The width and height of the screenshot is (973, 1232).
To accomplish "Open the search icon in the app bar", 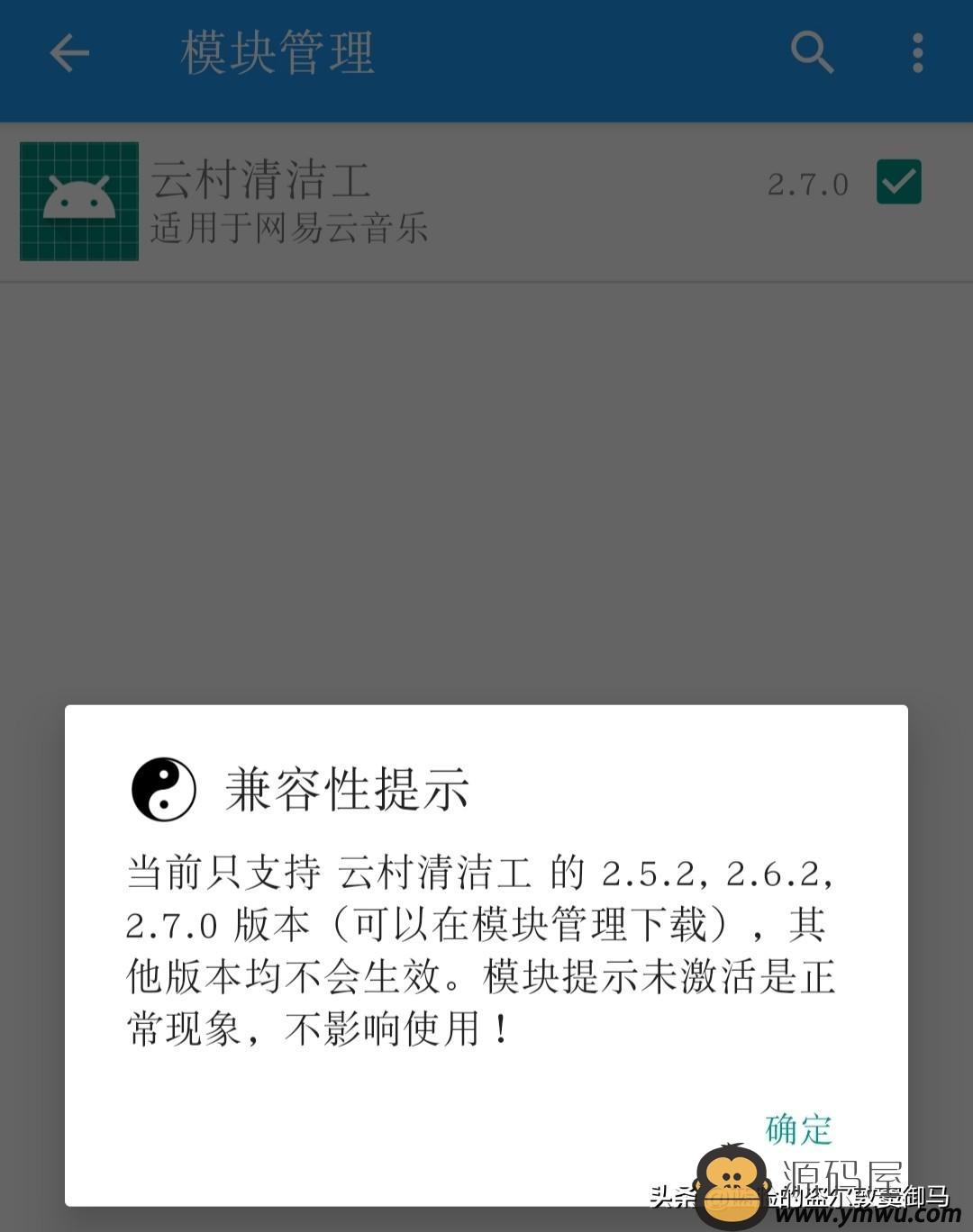I will 812,53.
